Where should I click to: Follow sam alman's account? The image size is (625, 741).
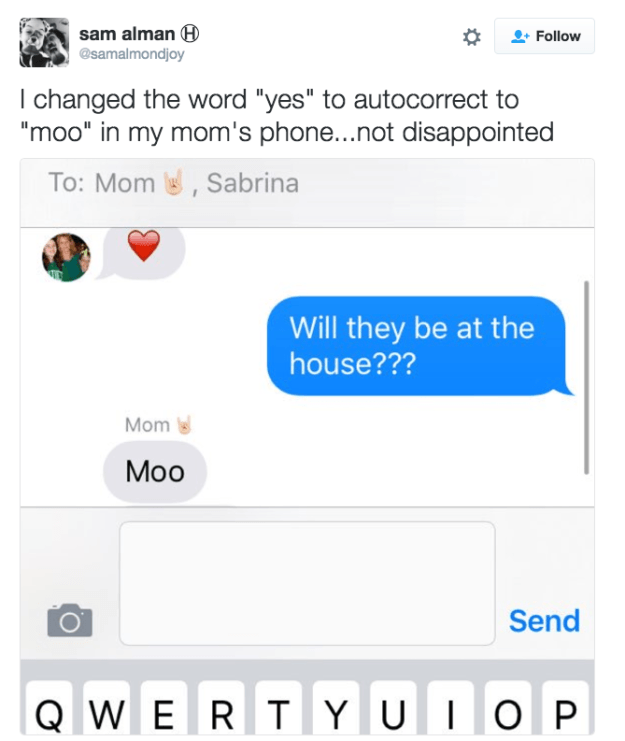pos(544,36)
